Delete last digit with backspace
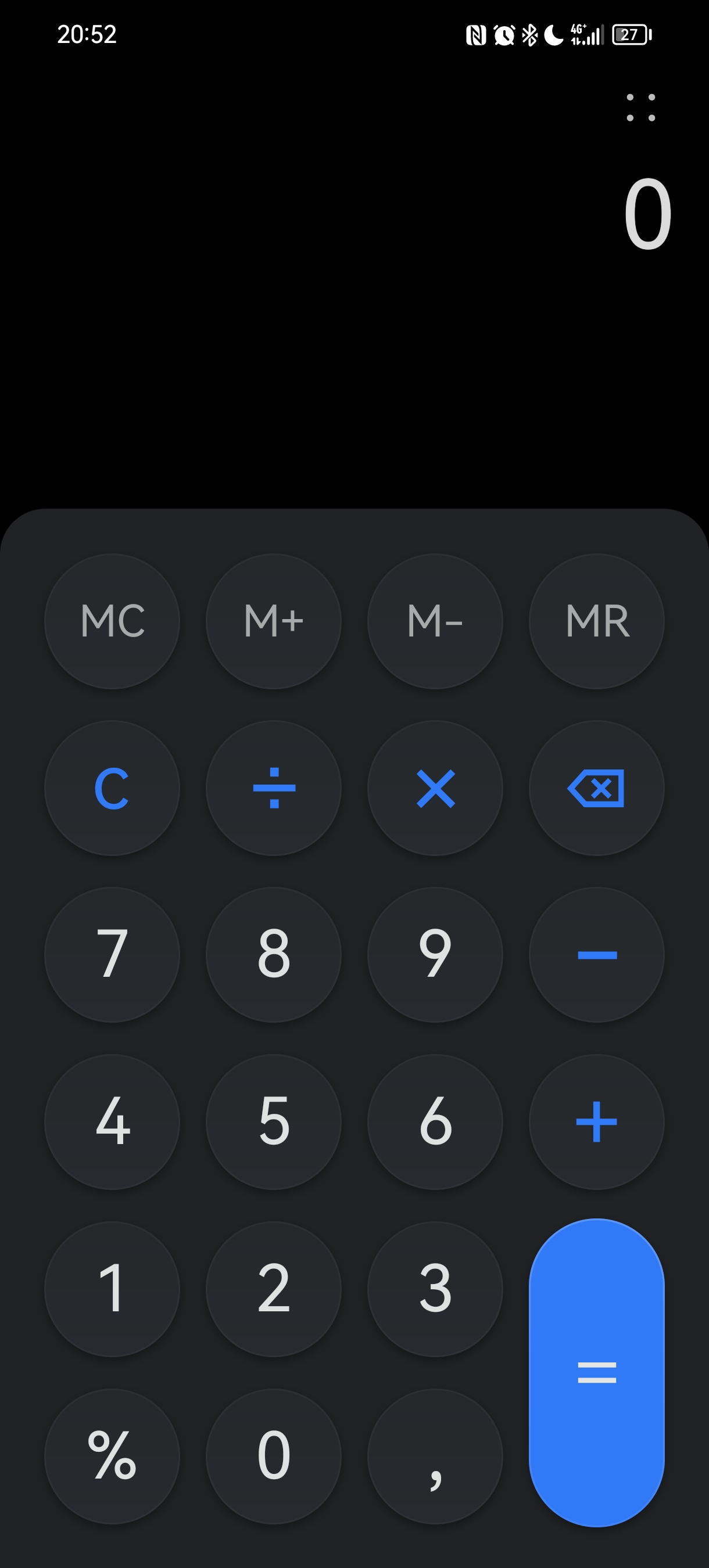709x1568 pixels. coord(596,787)
